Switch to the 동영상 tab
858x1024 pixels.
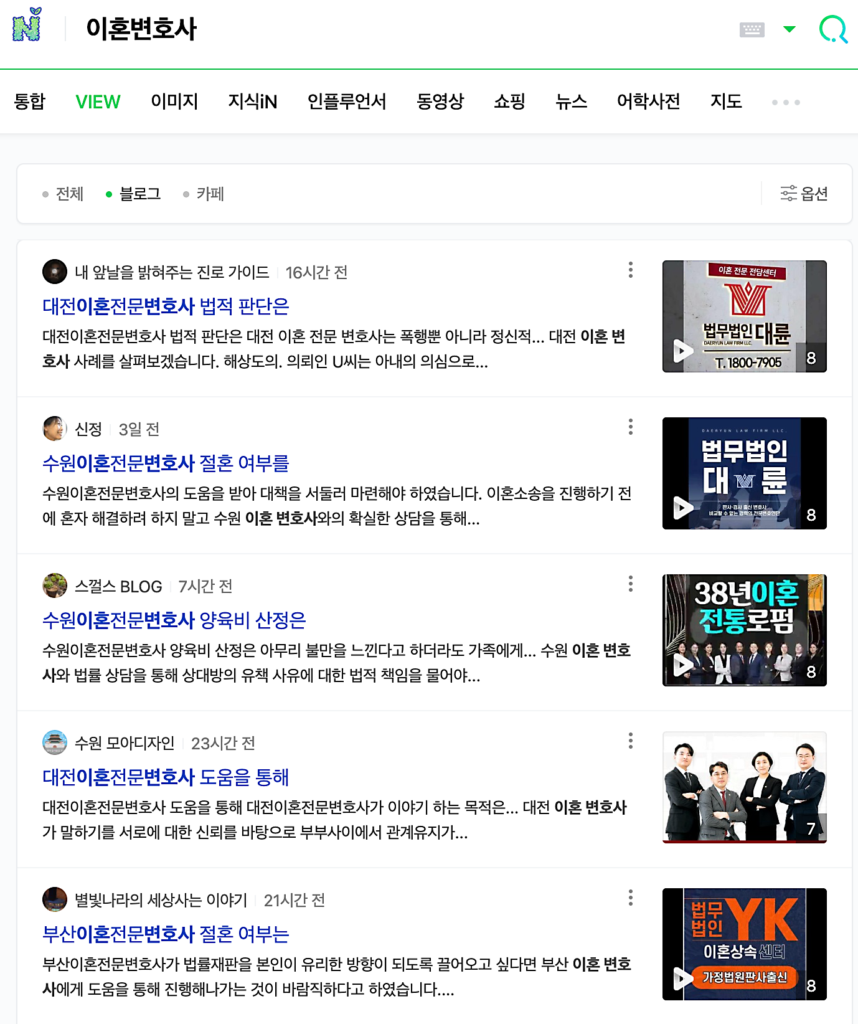(440, 101)
